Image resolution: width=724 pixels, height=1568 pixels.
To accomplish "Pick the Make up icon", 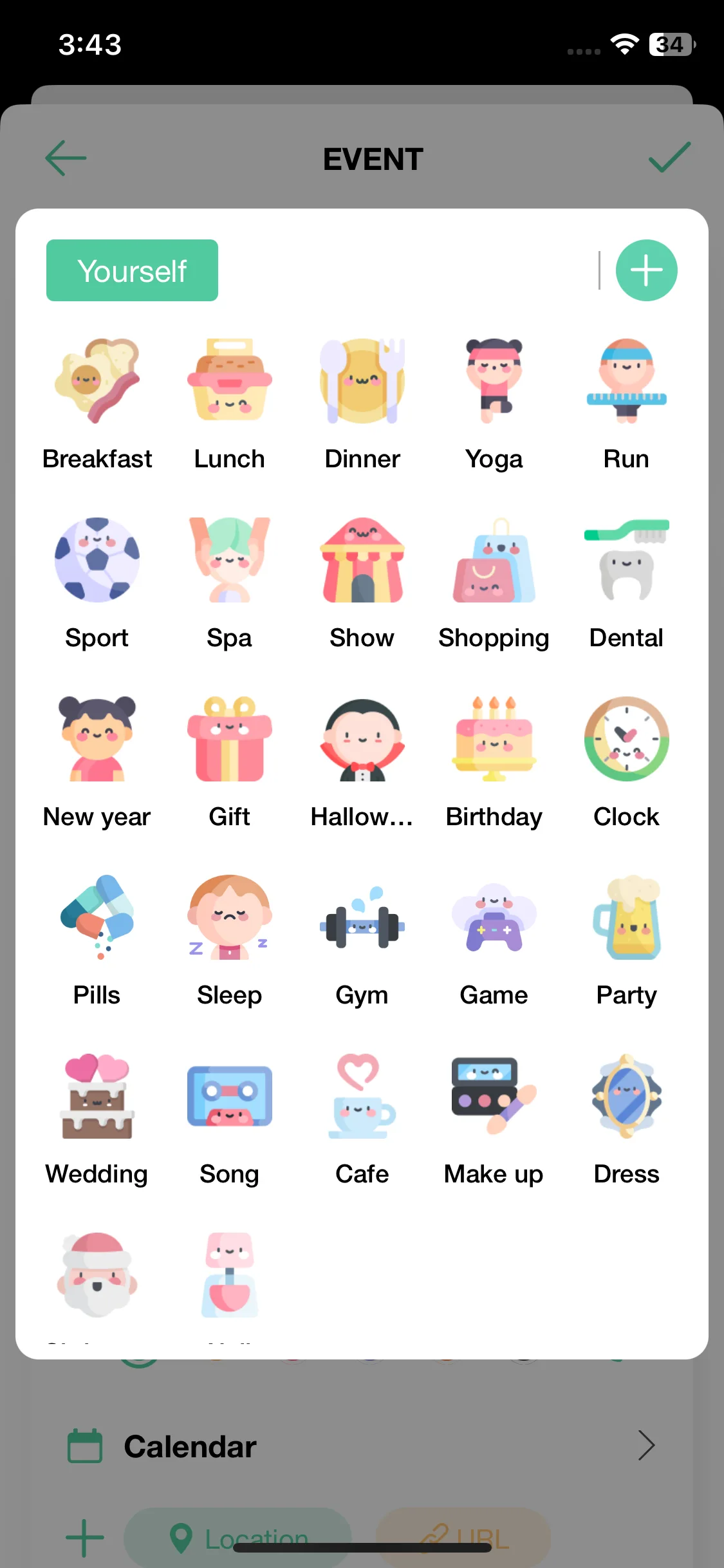I will pos(494,1096).
